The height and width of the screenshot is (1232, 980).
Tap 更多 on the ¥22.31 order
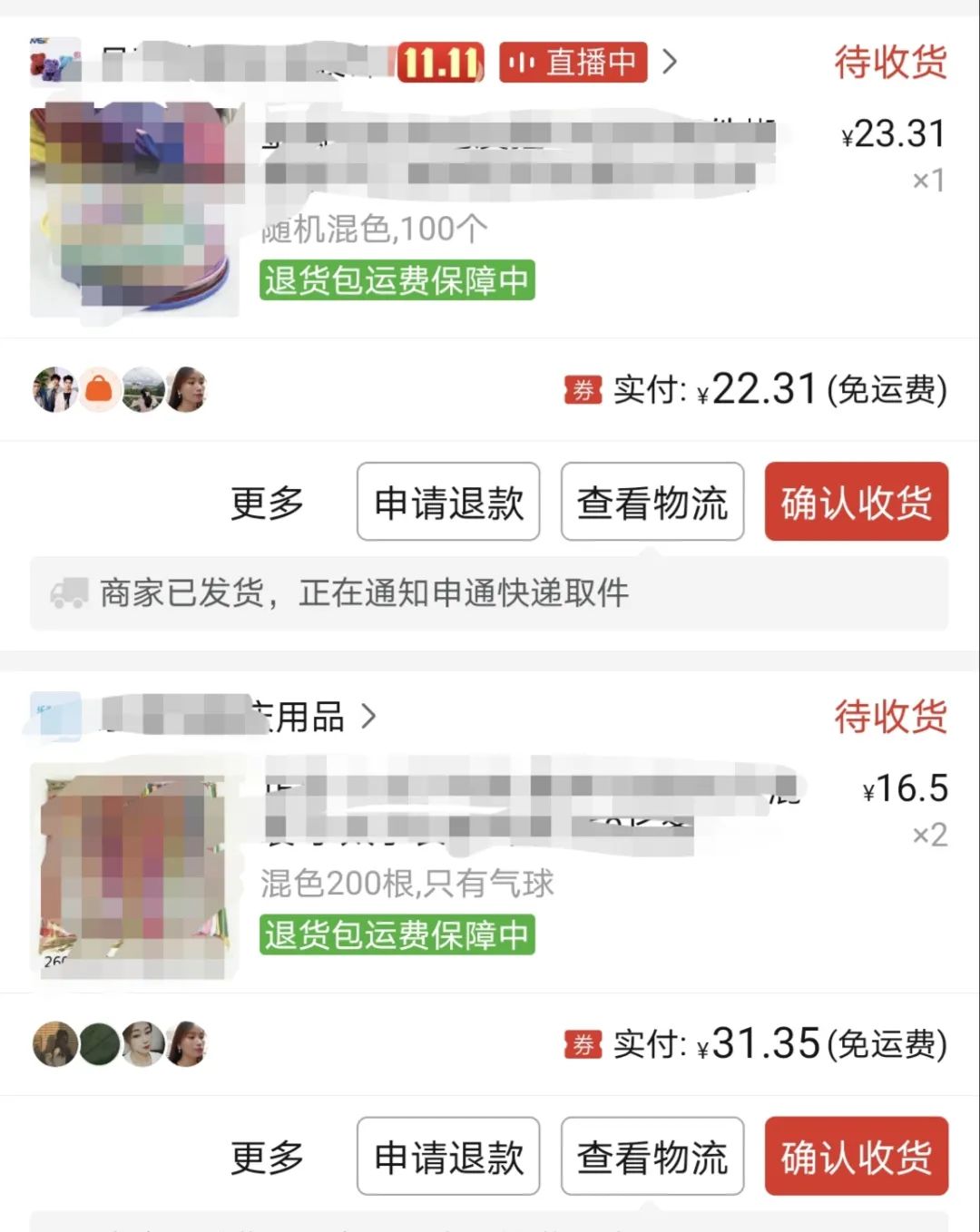pos(267,502)
